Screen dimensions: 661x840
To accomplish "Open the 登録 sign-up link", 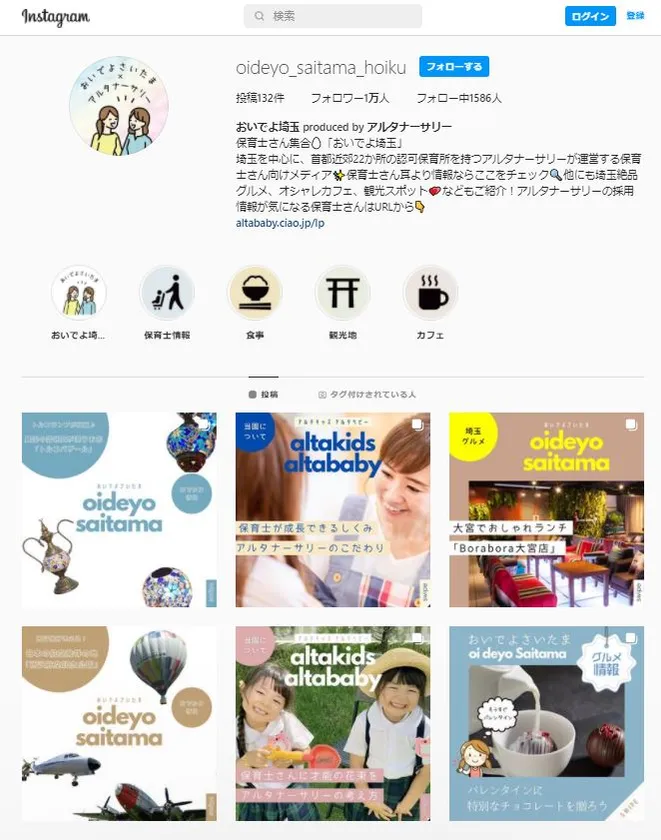I will tap(635, 16).
